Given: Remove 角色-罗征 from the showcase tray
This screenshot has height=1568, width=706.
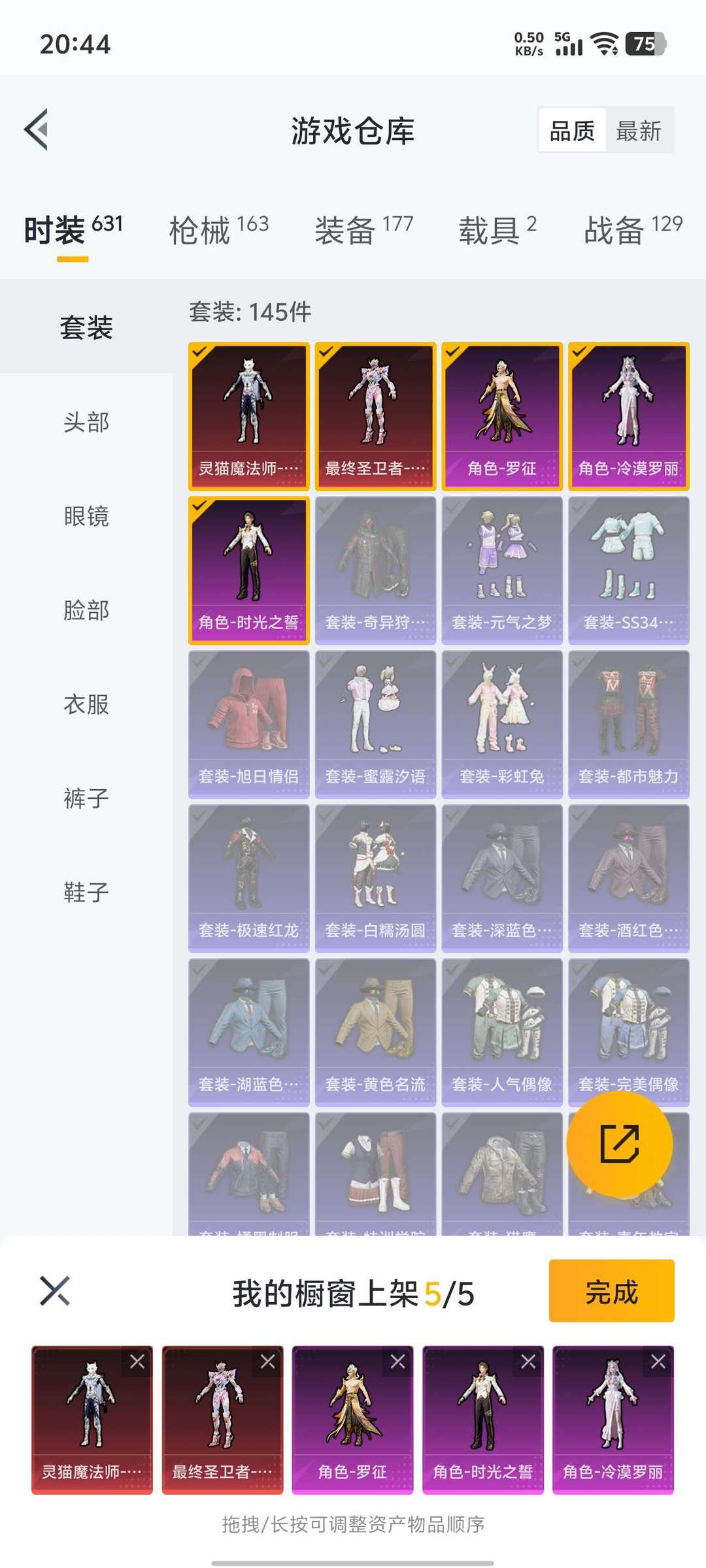Looking at the screenshot, I should point(397,1362).
